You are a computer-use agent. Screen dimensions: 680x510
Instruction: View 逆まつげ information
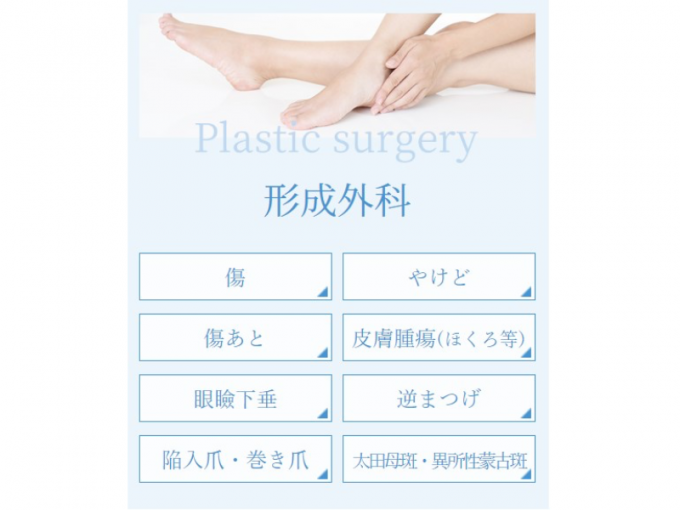click(439, 399)
